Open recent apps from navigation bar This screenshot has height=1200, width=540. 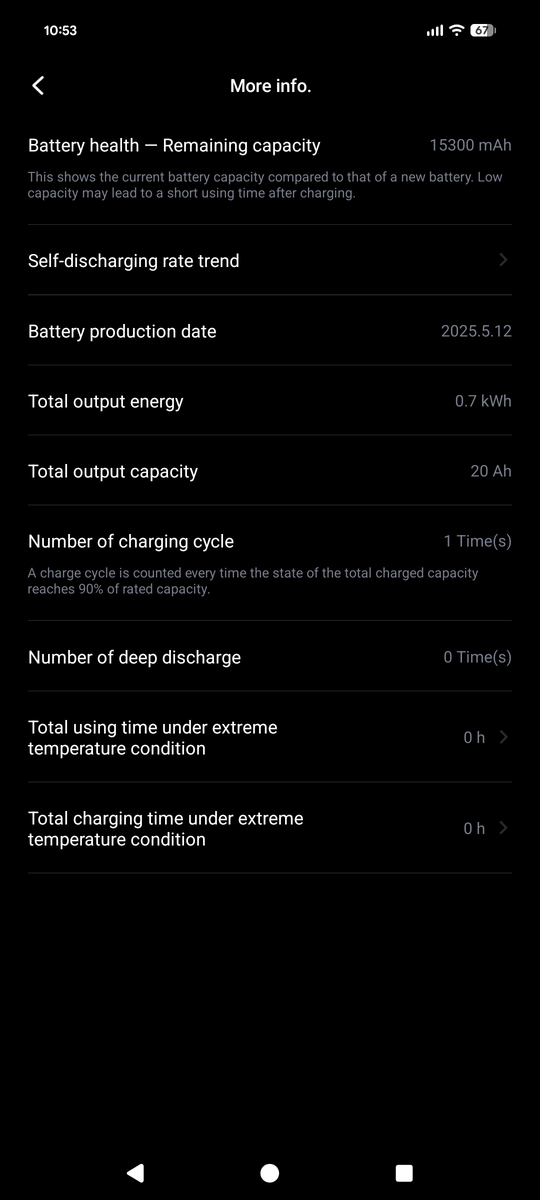(404, 1173)
